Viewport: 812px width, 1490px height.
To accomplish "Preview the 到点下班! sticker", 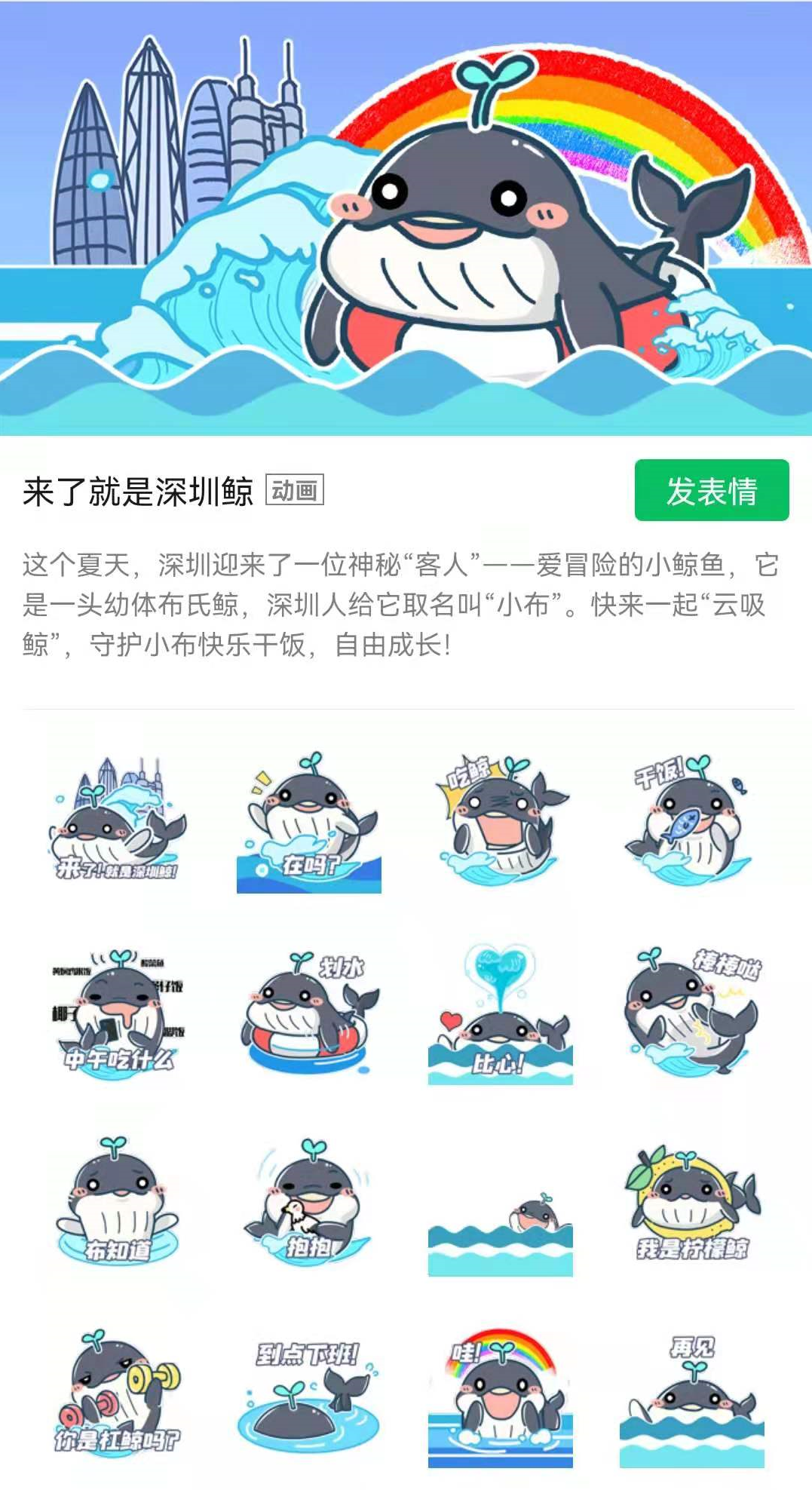I will coord(309,1395).
